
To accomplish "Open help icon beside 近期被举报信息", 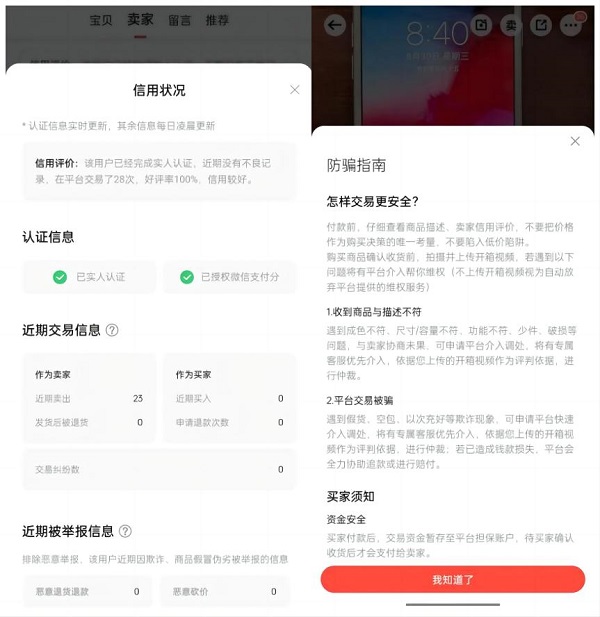I will (x=125, y=531).
